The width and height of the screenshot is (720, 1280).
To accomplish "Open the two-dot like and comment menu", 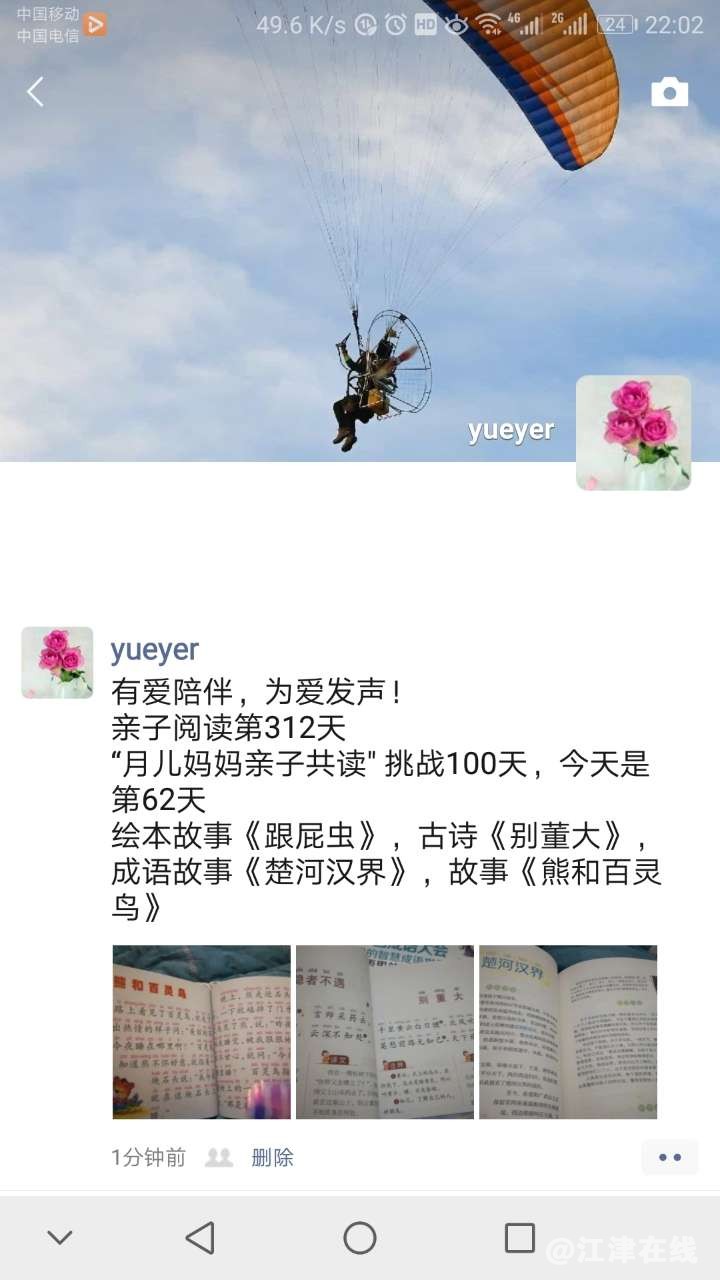I will (669, 1158).
